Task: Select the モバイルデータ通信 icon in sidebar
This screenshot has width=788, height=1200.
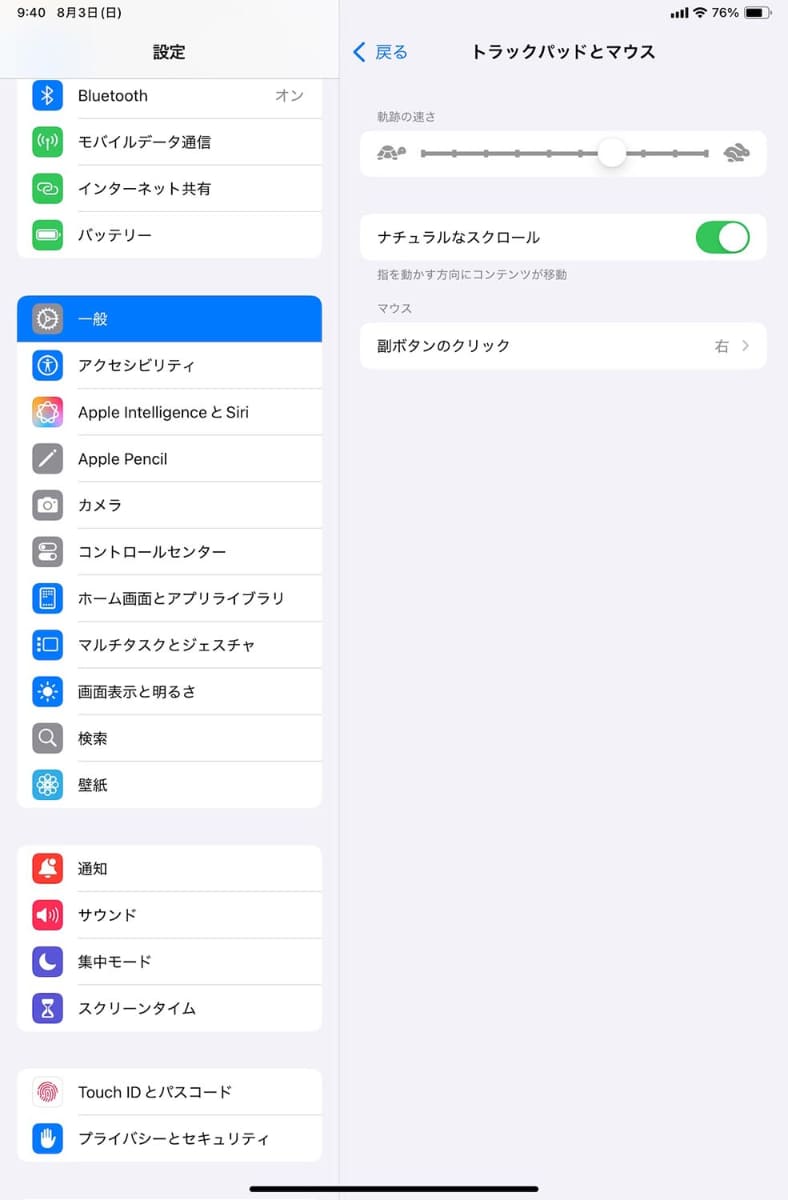Action: pos(47,142)
